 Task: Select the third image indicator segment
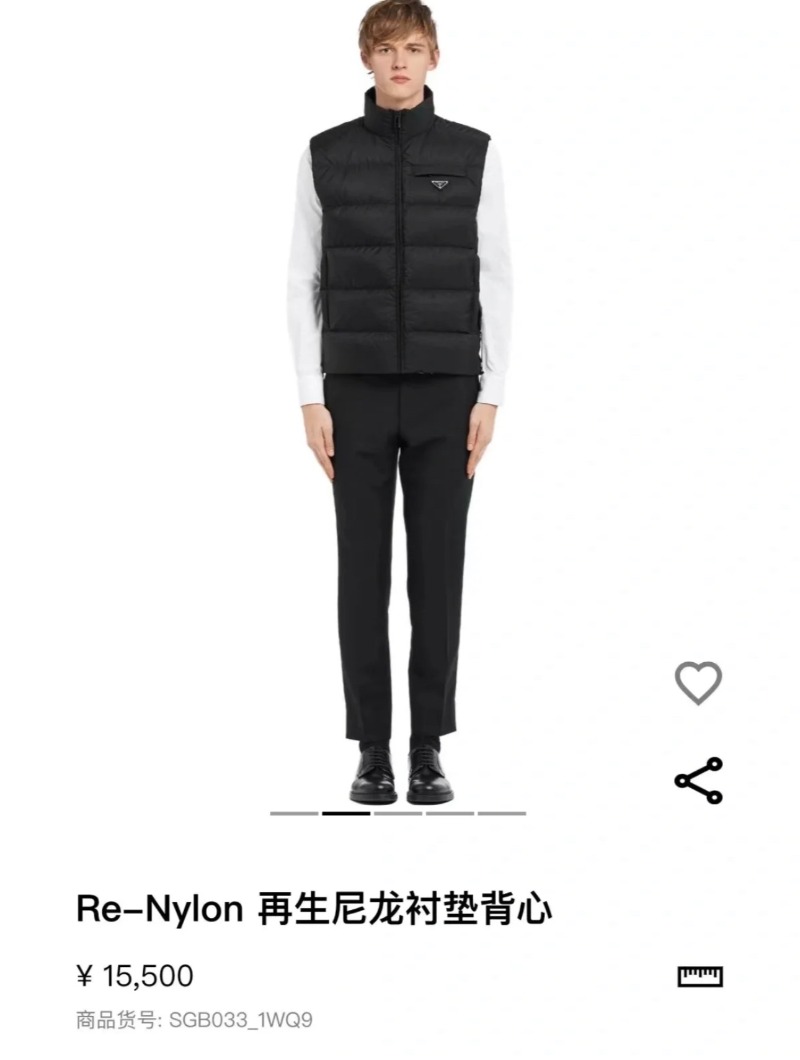(398, 813)
